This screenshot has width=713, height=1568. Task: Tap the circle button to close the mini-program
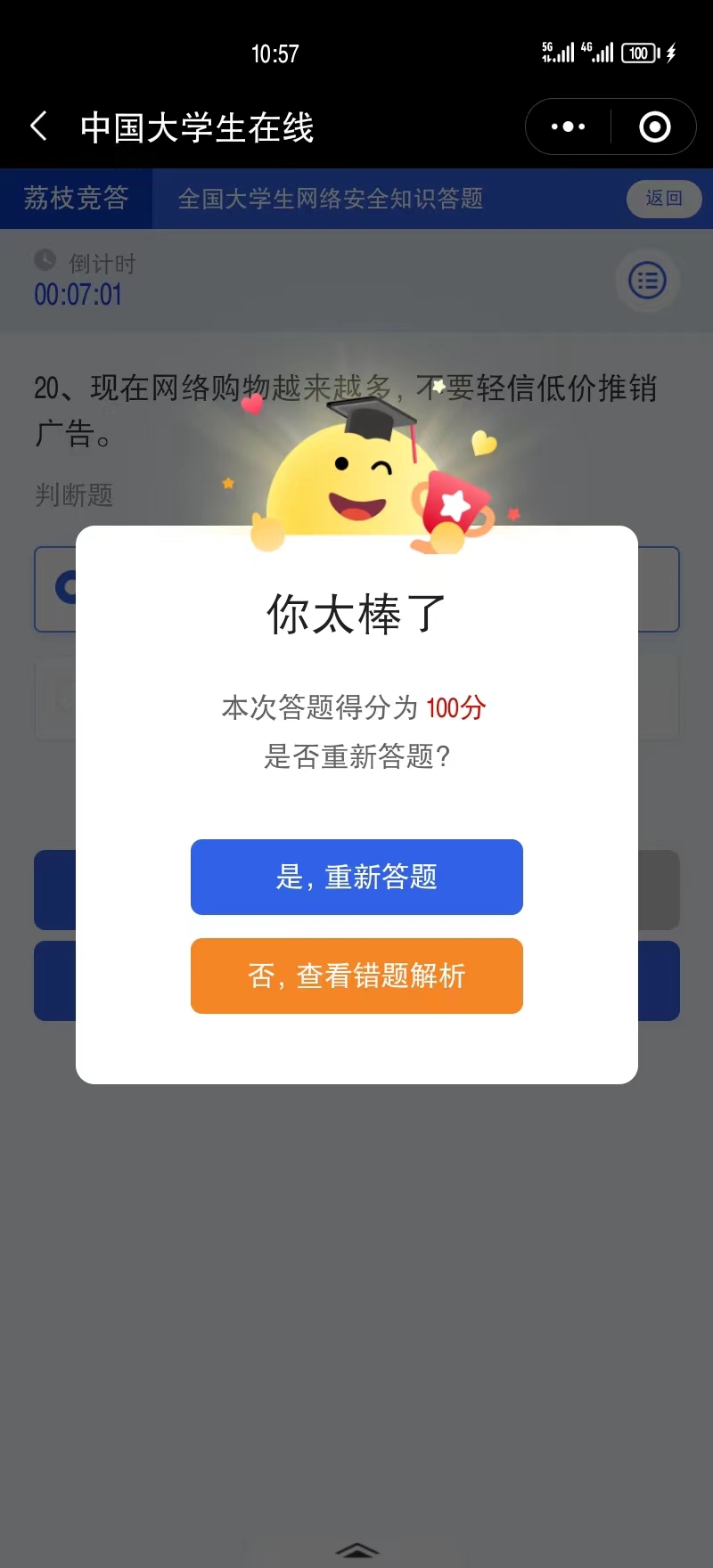655,127
